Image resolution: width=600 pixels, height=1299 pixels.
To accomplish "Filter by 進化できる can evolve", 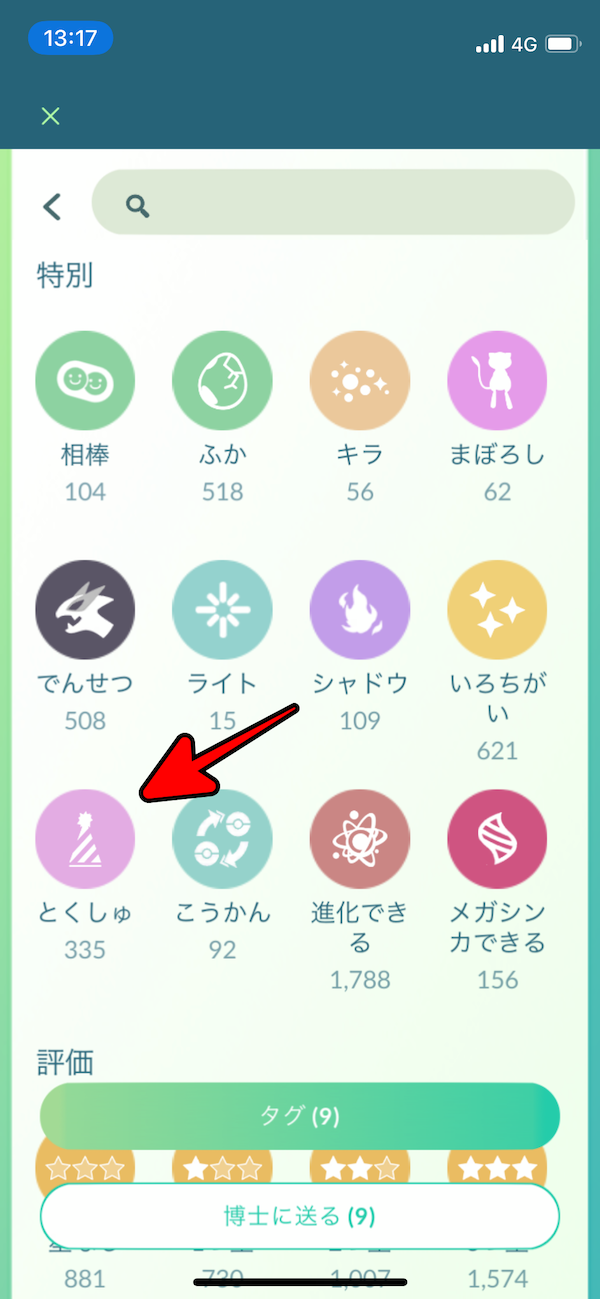I will tap(360, 838).
